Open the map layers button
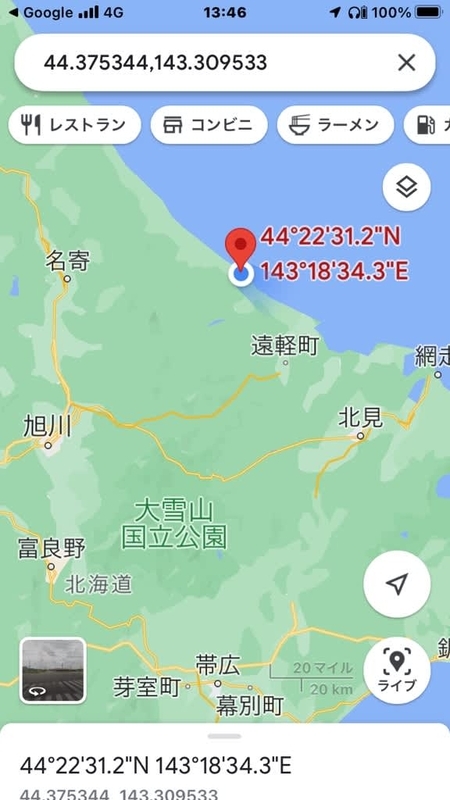 pos(407,187)
